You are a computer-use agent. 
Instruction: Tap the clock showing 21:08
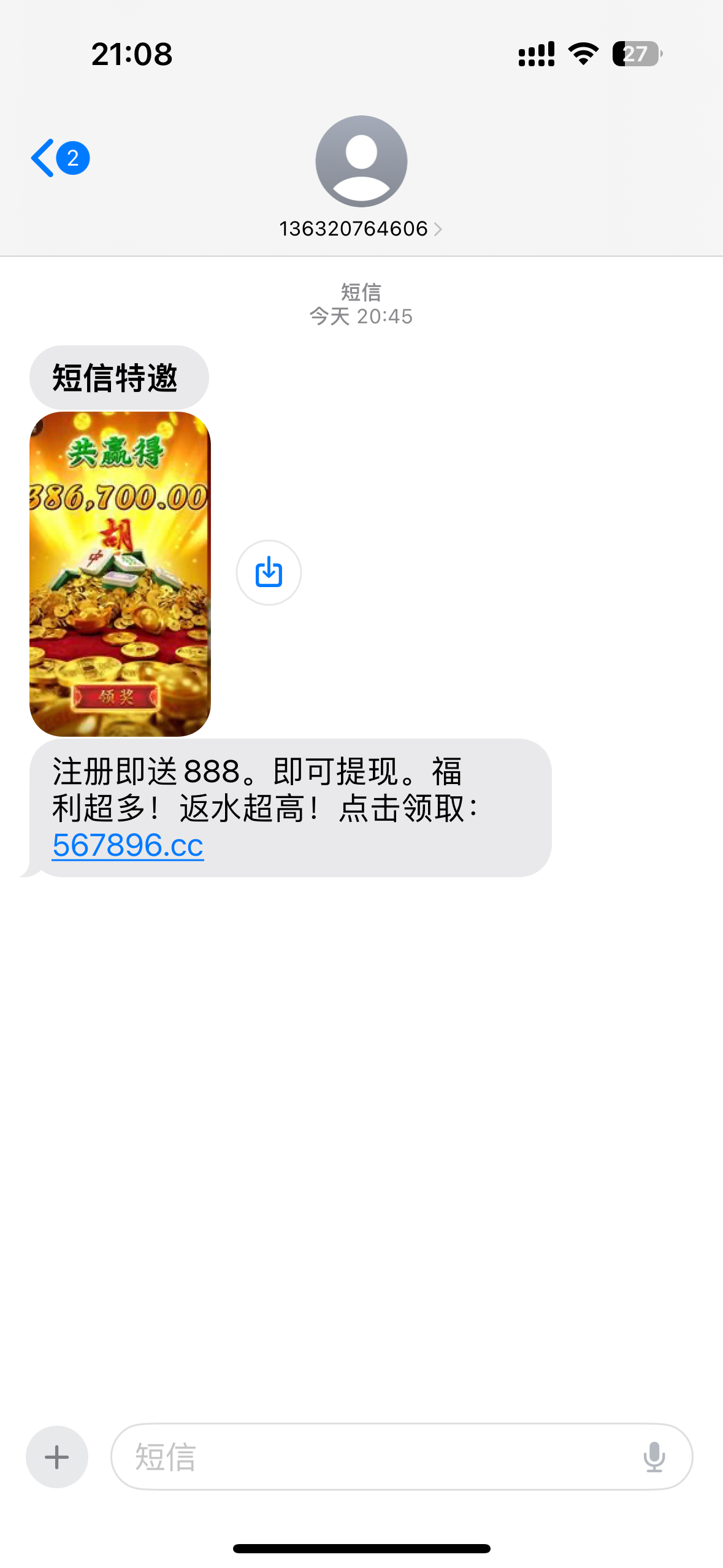tap(131, 55)
